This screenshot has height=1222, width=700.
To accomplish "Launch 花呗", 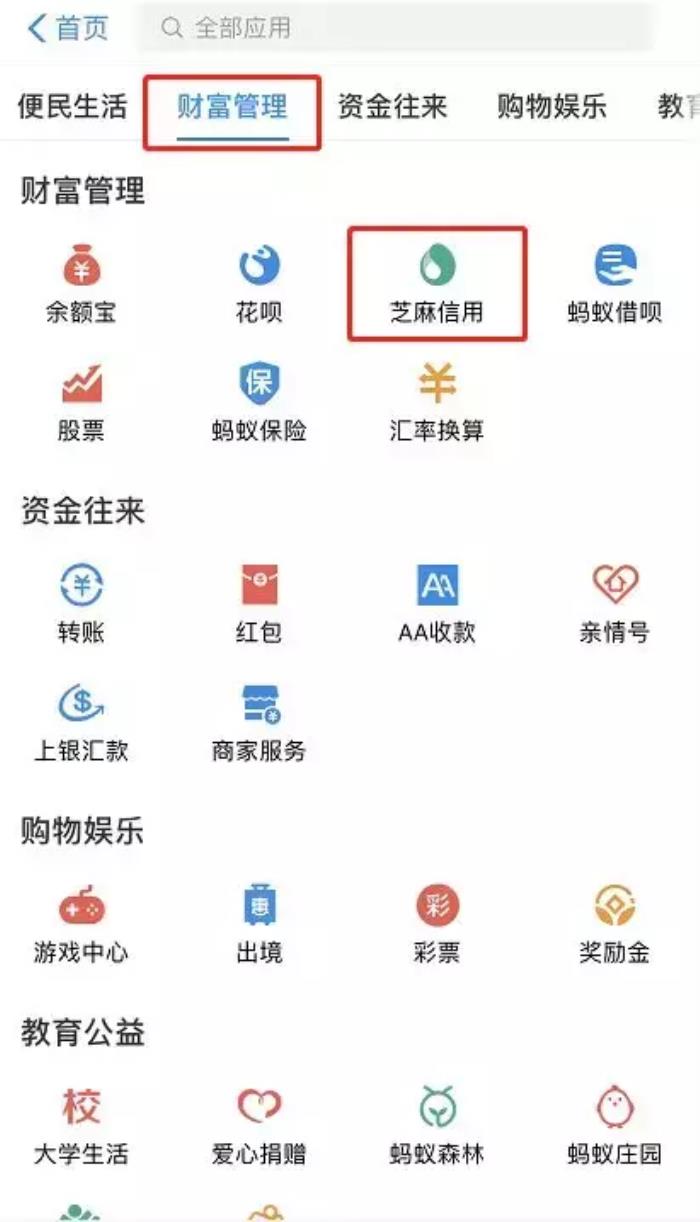I will 259,284.
